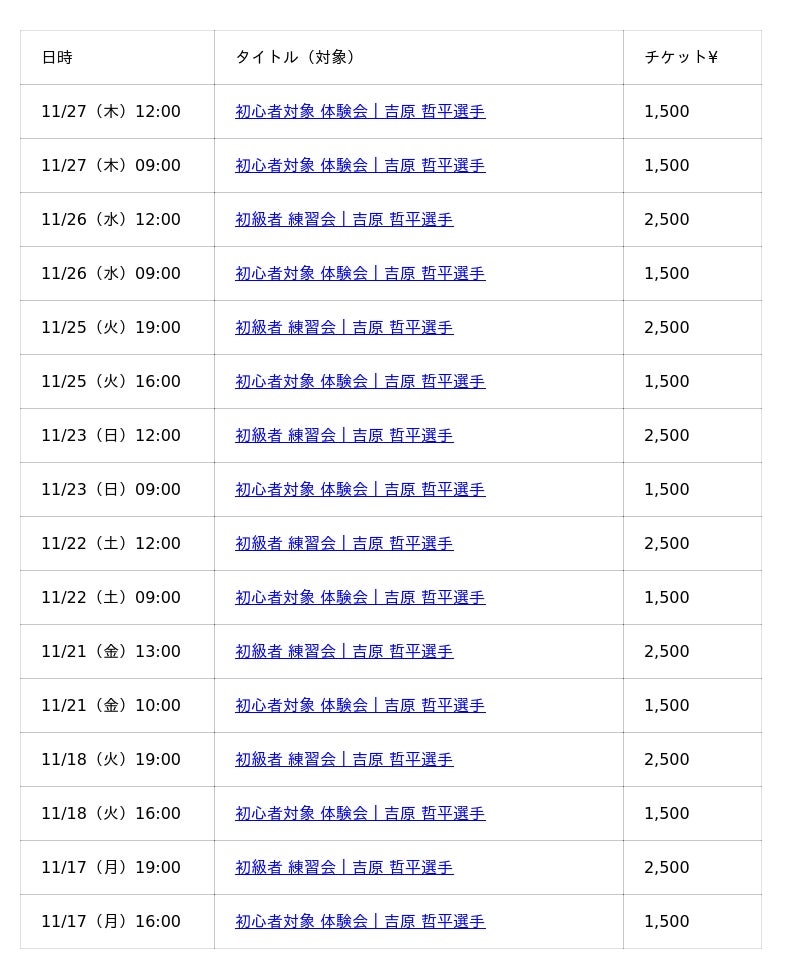Open the 11/17 19:00 練習会 link

click(x=344, y=868)
